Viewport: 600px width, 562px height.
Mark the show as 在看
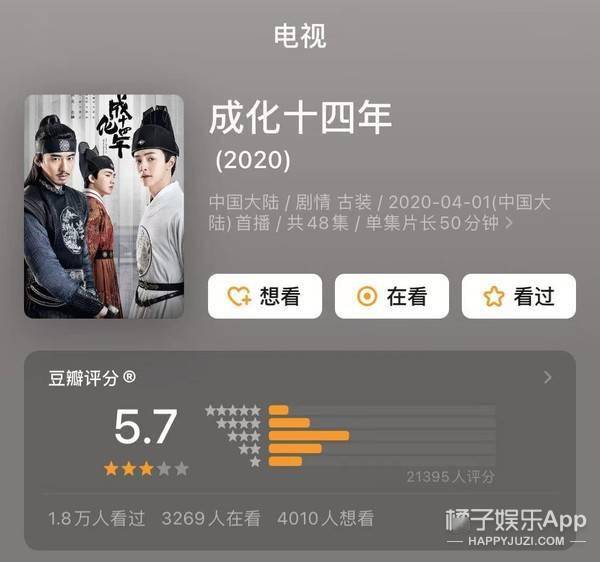(391, 296)
